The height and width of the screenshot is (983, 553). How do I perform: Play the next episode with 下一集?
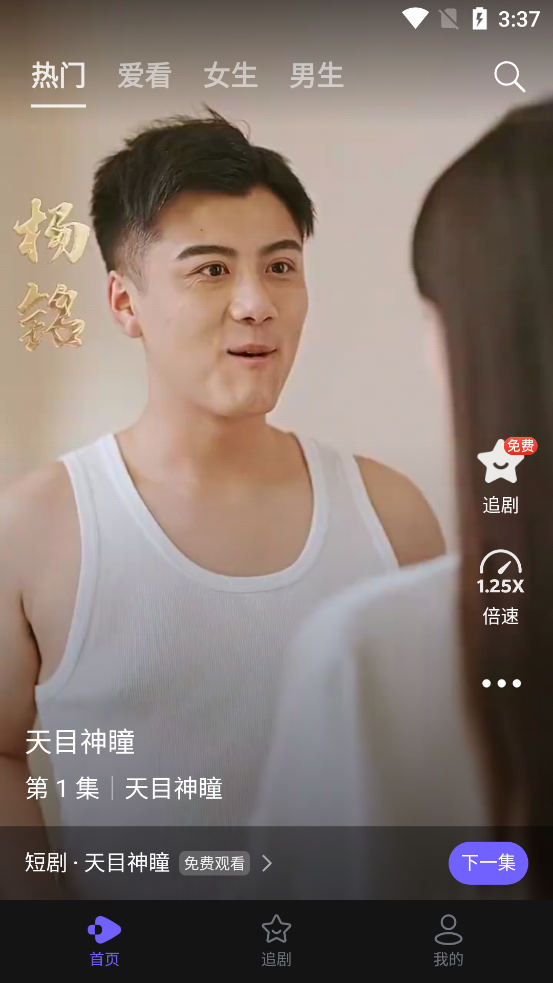tap(488, 863)
